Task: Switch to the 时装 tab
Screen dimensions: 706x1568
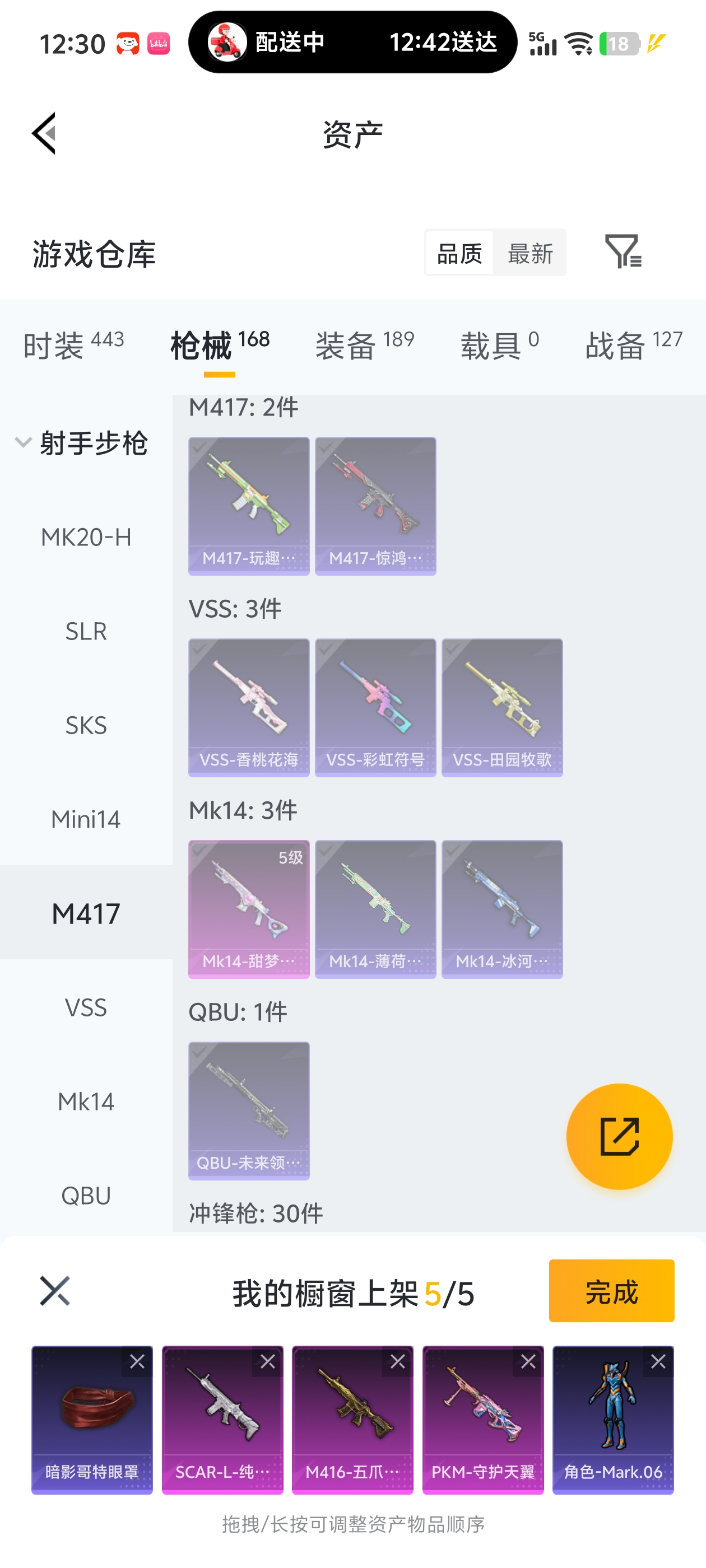Action: [73, 344]
